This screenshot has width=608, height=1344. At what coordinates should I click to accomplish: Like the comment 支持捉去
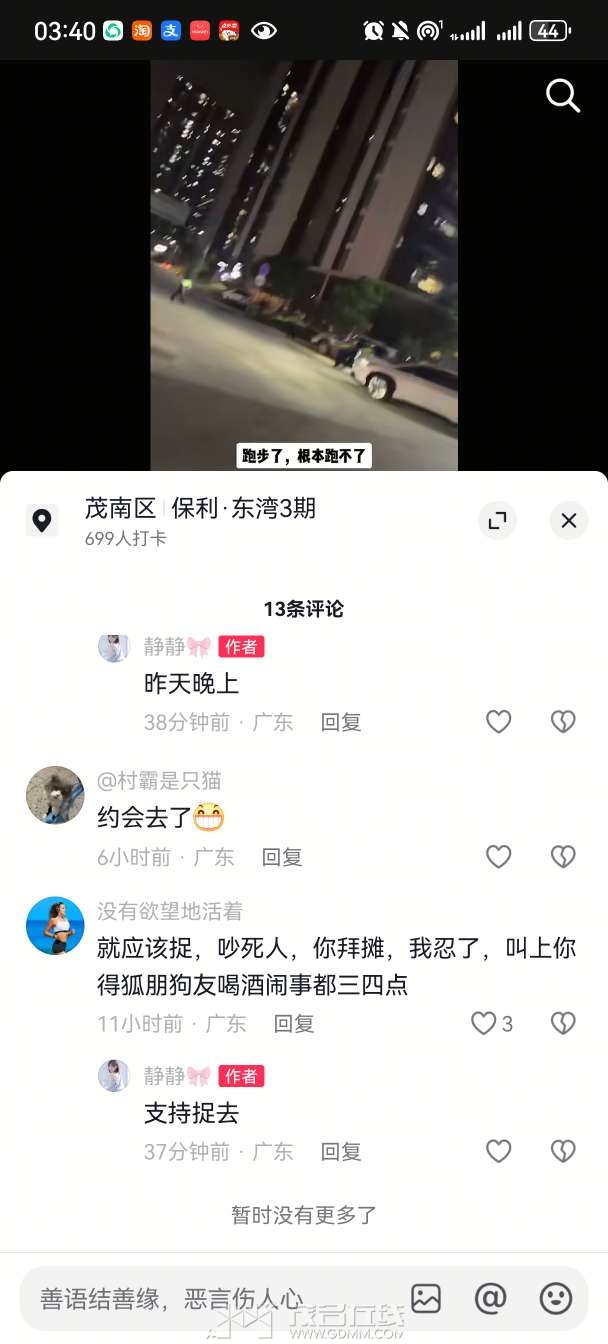pos(498,1151)
